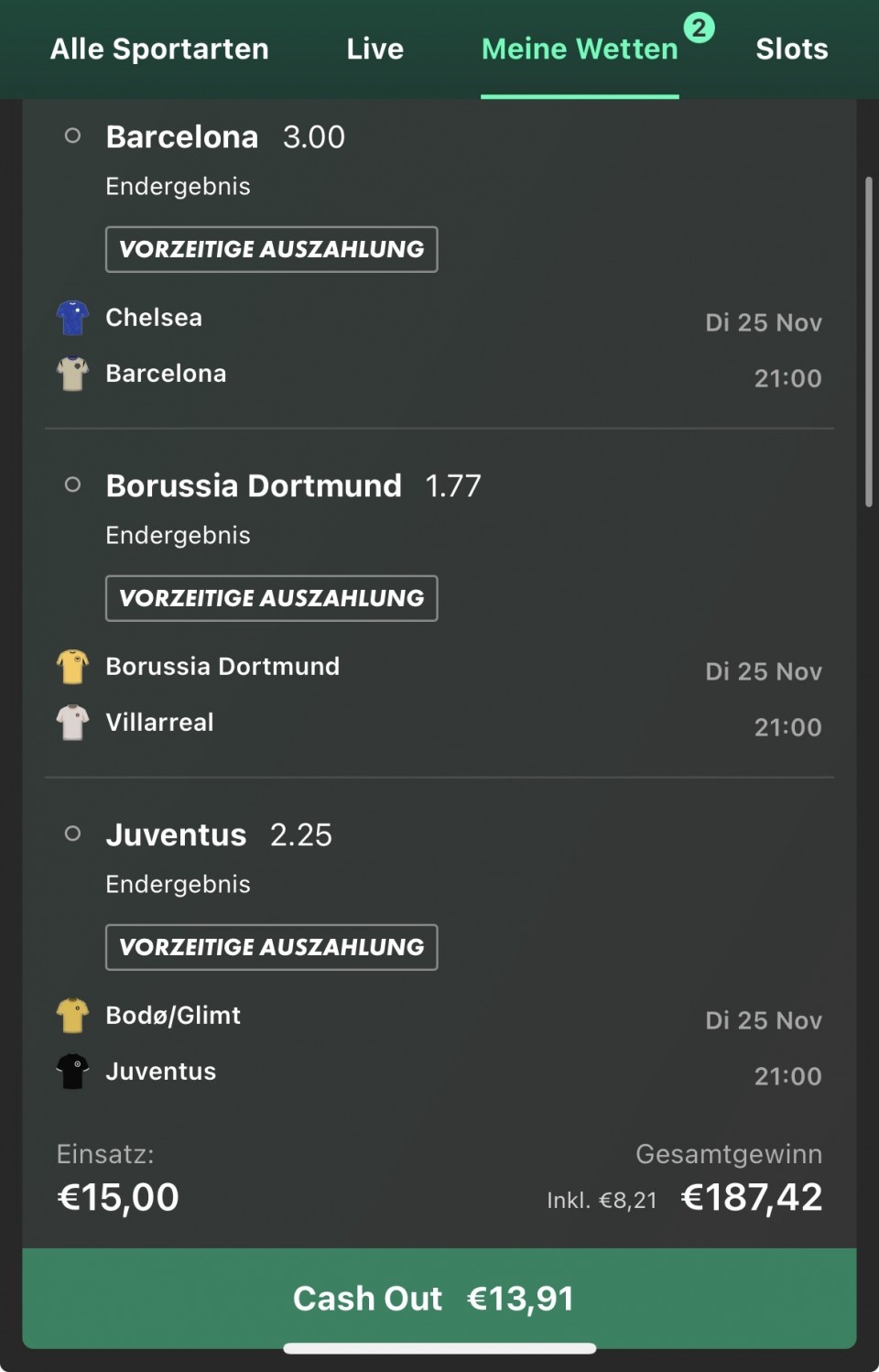This screenshot has width=879, height=1372.
Task: Tap Vorzeitige Auszahlung under Borussia Dortmund
Action: coord(271,598)
